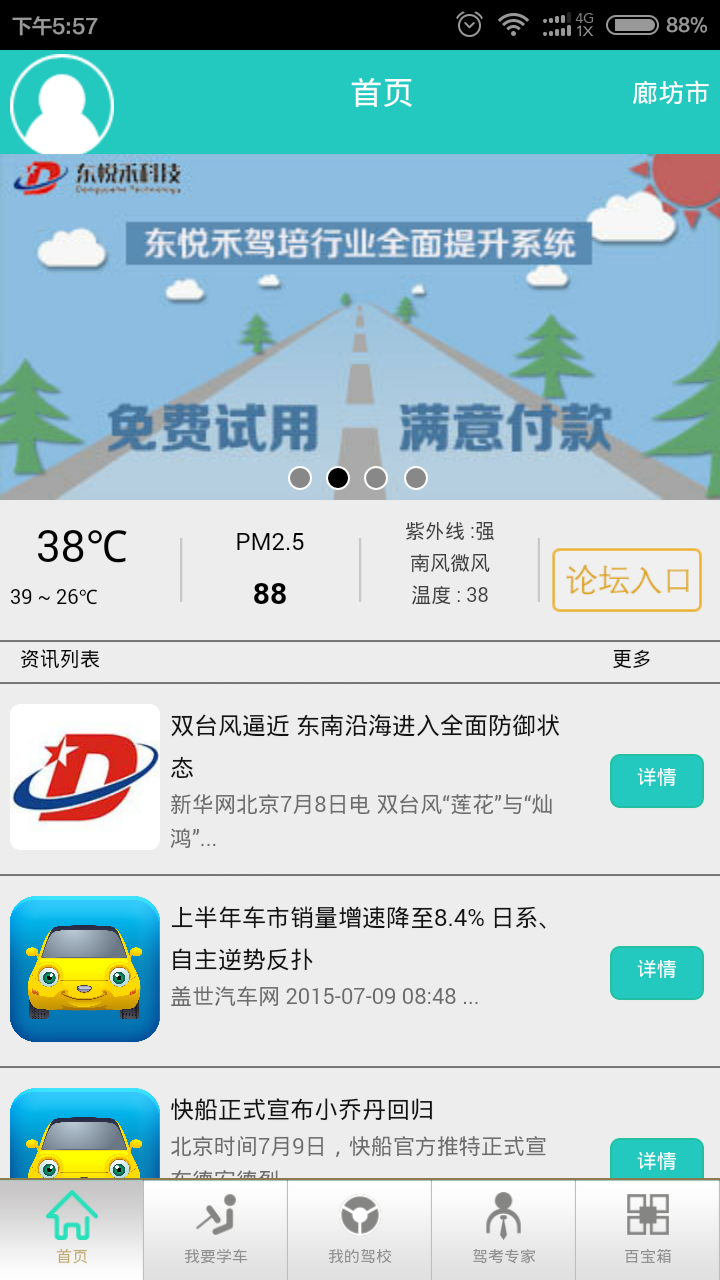Switch to the 我要学车 tab
720x1280 pixels.
pos(216,1230)
